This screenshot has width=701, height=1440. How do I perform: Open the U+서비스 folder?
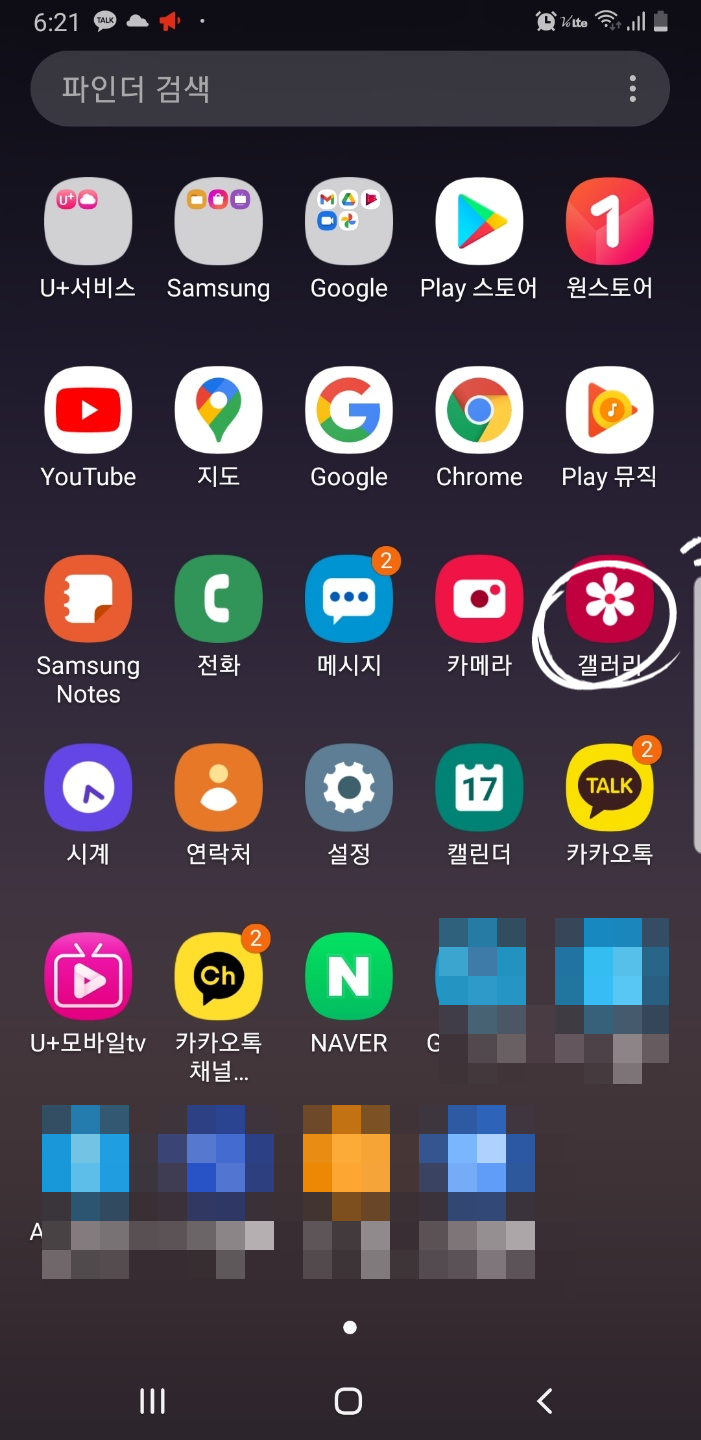(88, 222)
